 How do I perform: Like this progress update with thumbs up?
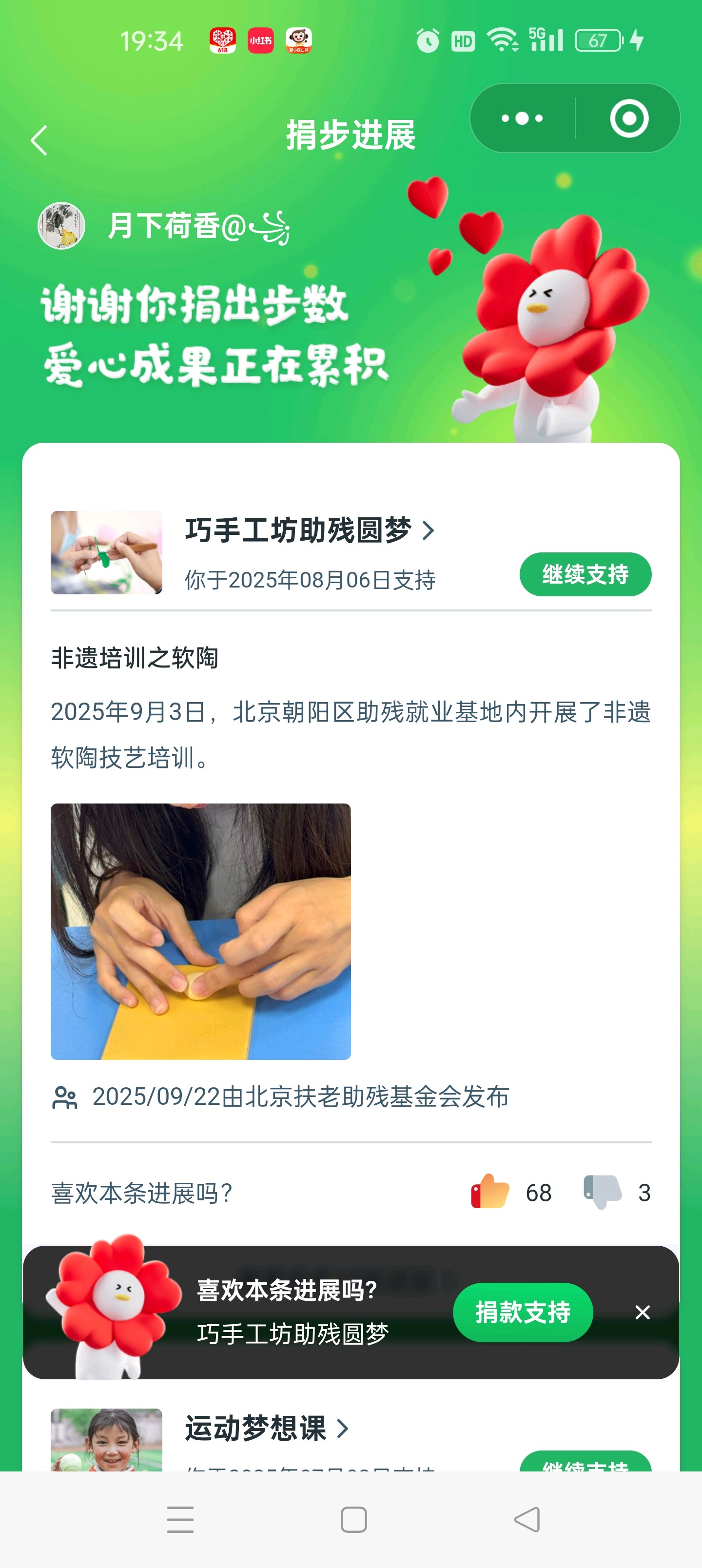(x=489, y=1192)
